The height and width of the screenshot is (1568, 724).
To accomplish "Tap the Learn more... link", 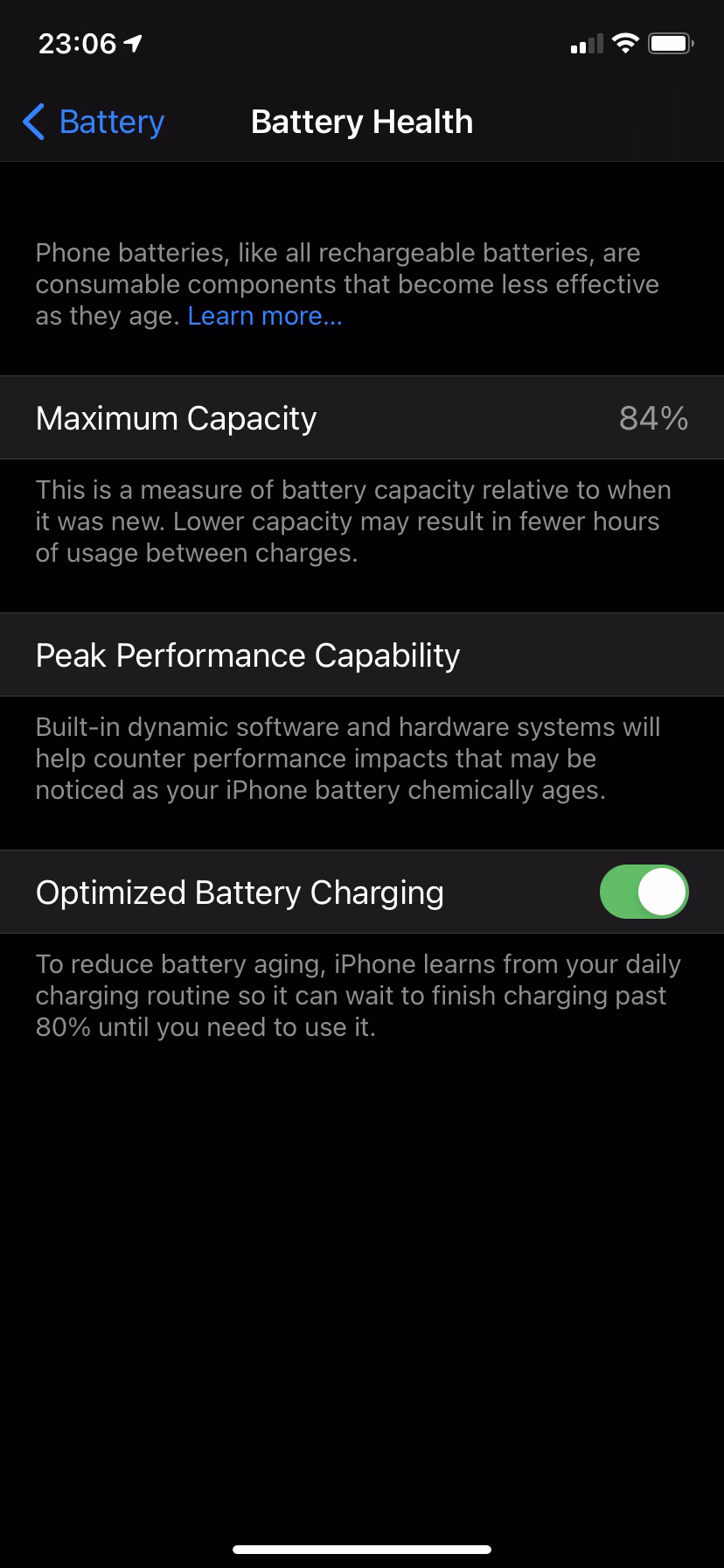I will 264,315.
